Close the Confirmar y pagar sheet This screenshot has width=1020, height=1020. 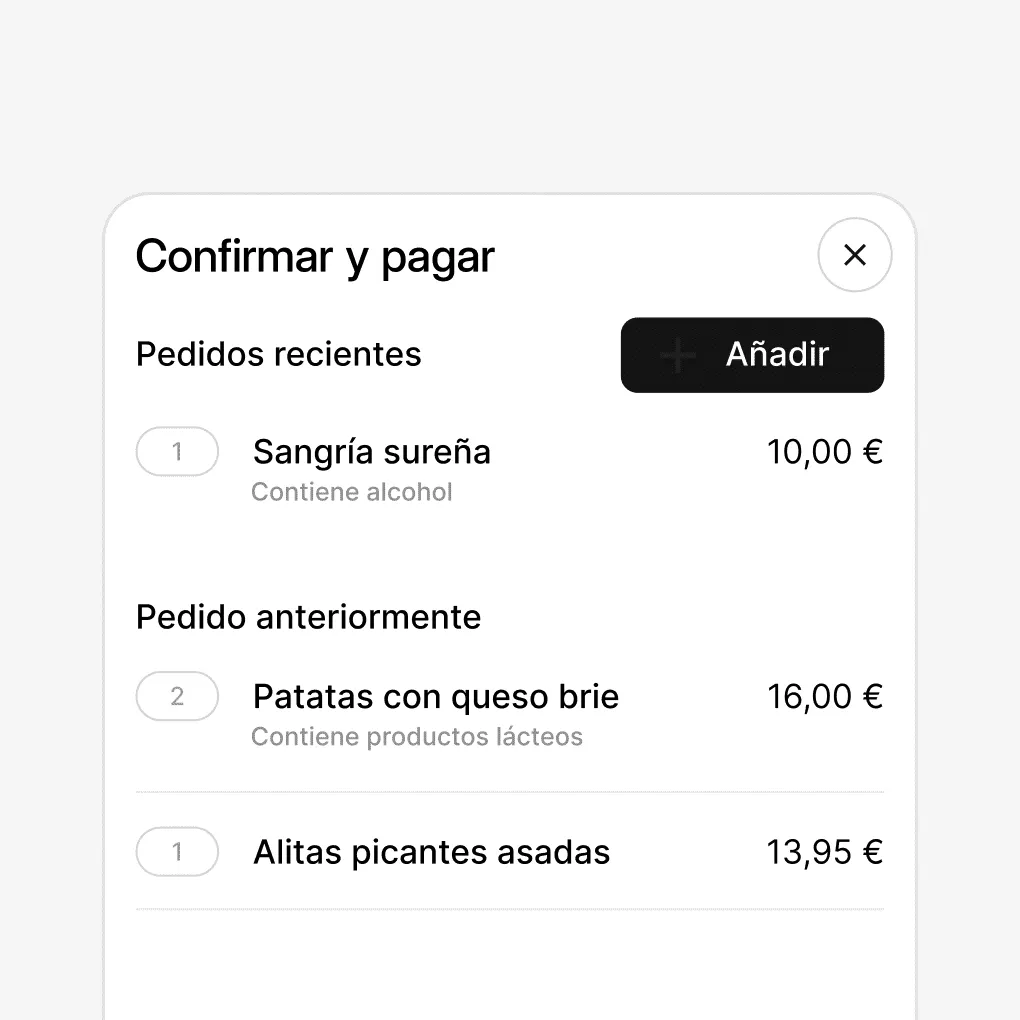pos(854,255)
